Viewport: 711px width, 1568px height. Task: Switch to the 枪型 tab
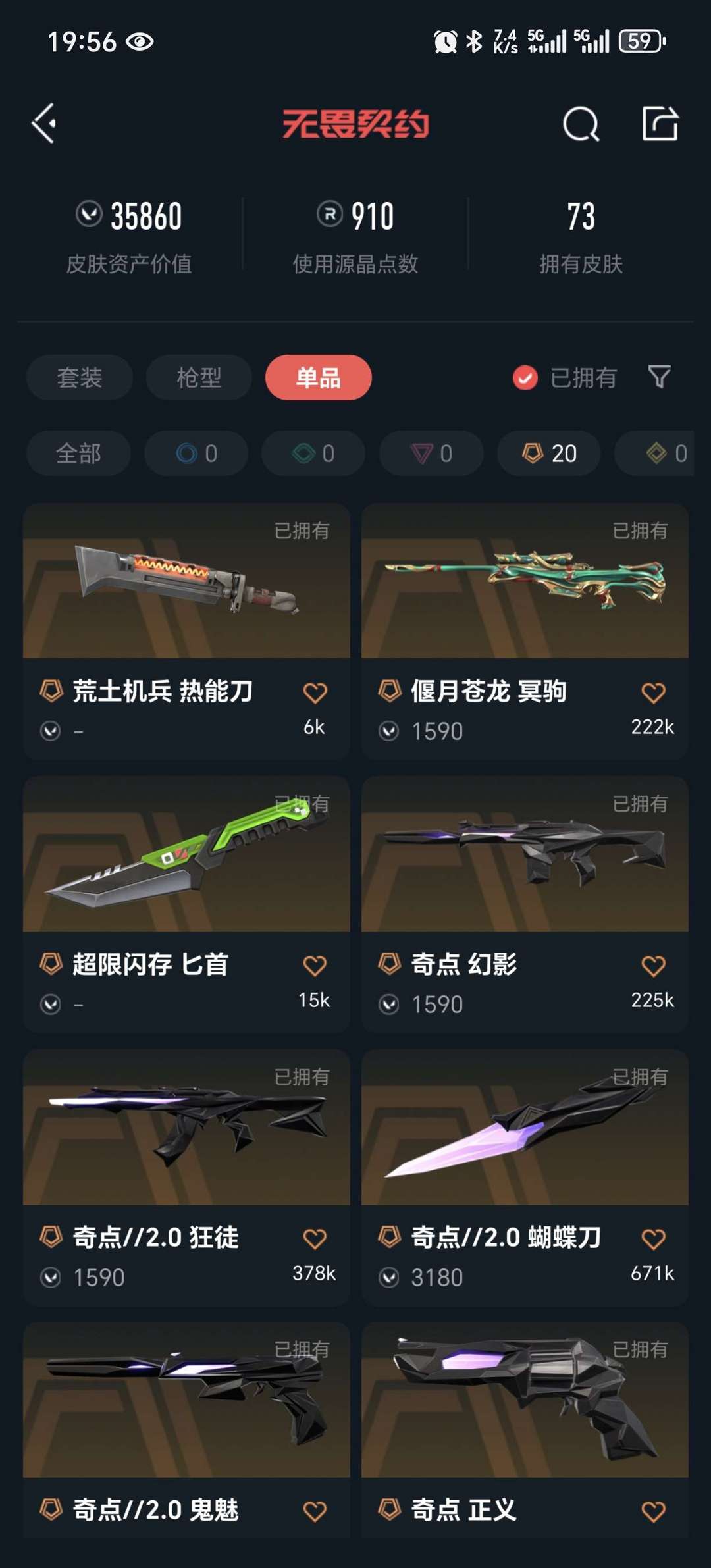point(199,377)
